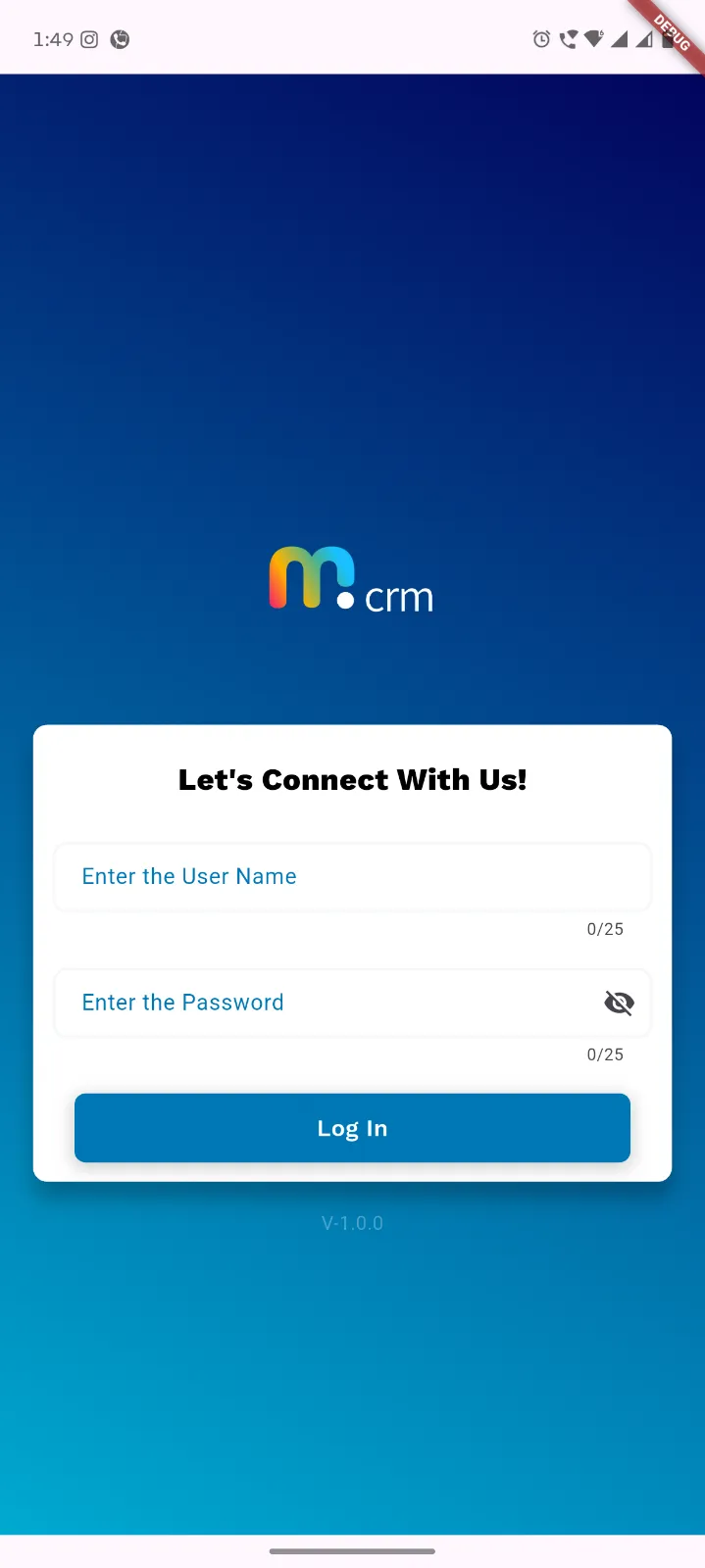Toggle password visibility eye icon

tap(619, 1003)
